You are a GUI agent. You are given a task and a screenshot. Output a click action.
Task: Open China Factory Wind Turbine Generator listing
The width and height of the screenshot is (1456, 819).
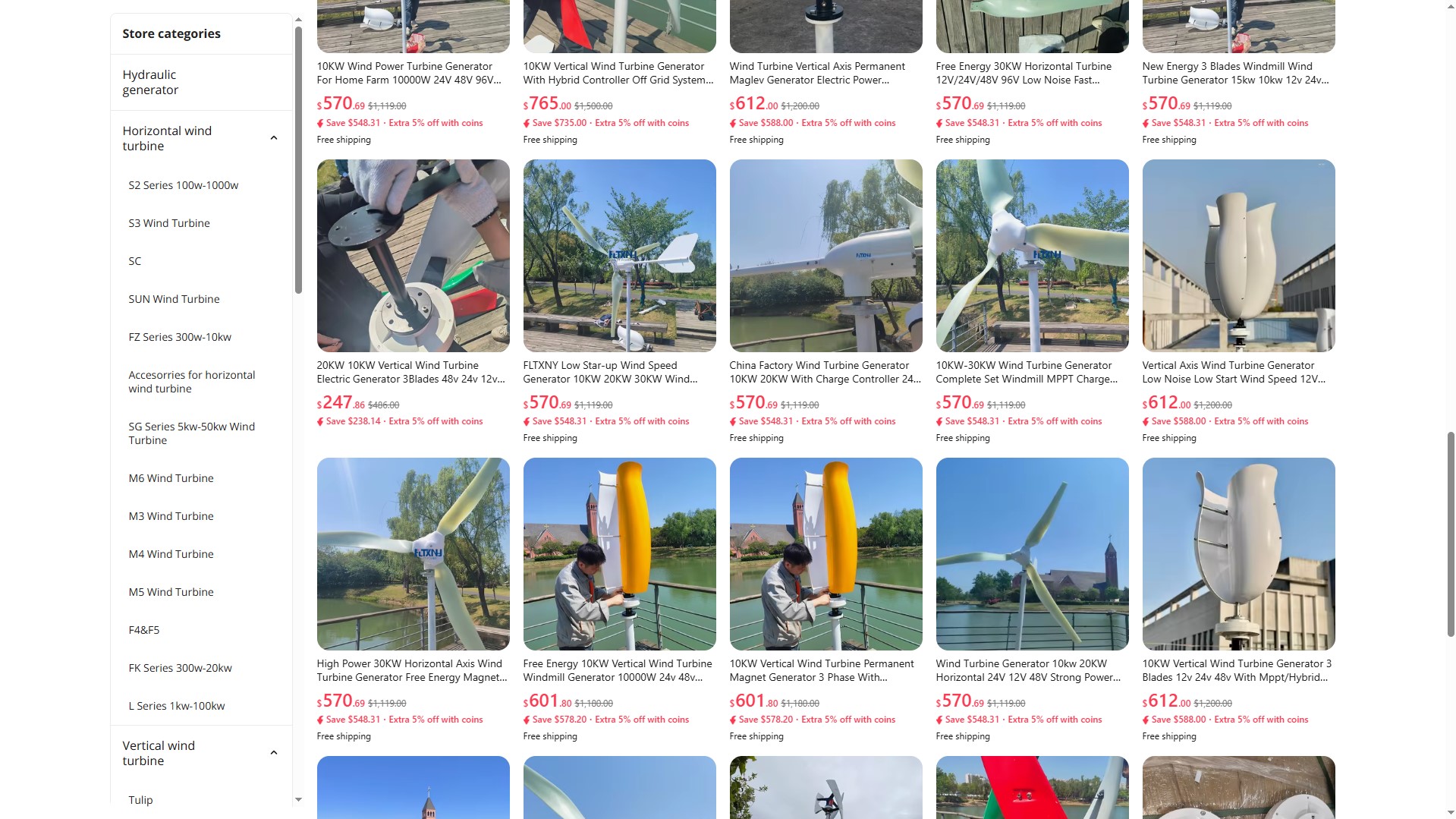(x=825, y=372)
